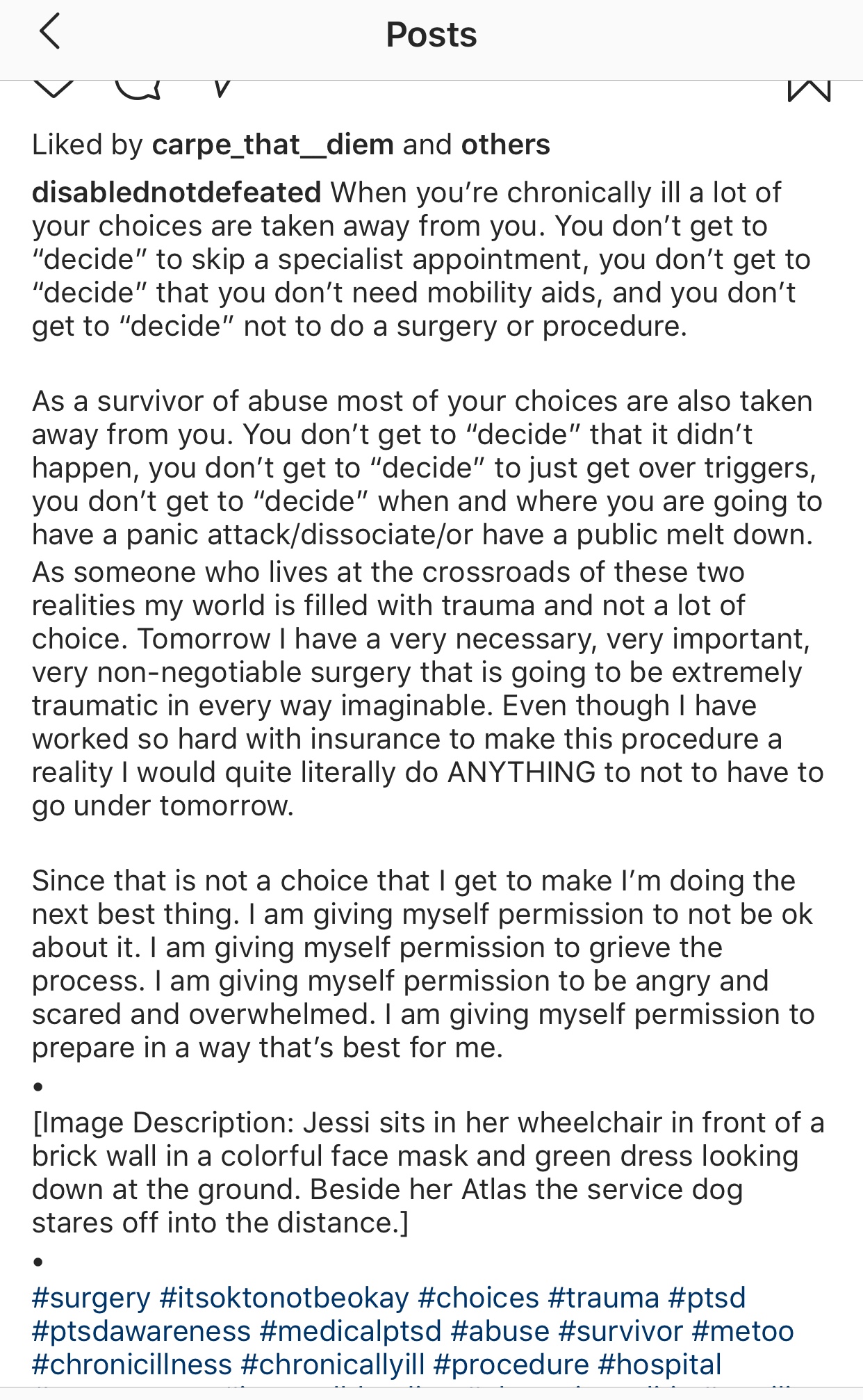Open the #surgery hashtag

pos(91,1299)
